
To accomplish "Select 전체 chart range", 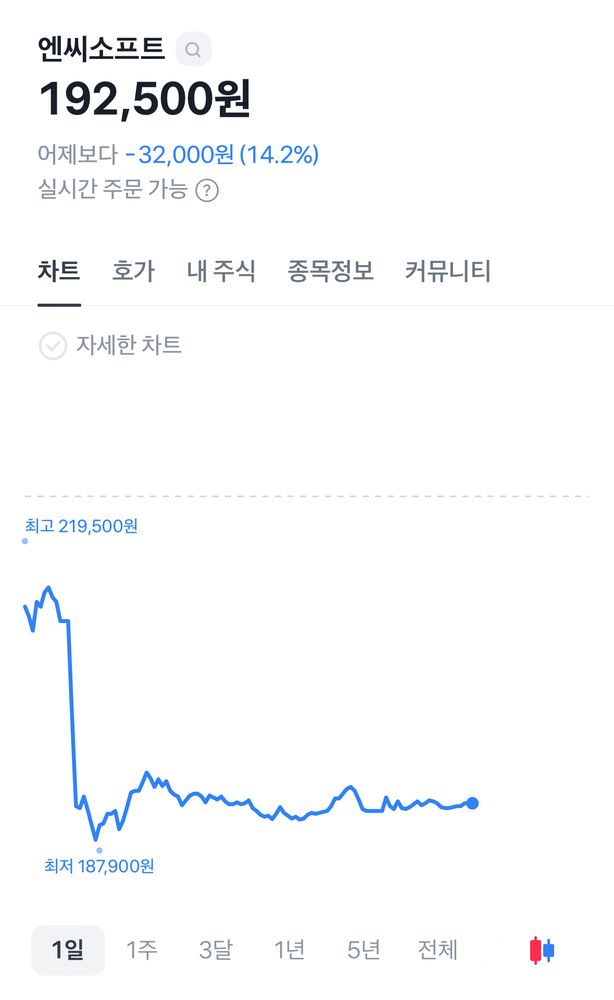I will (x=437, y=950).
